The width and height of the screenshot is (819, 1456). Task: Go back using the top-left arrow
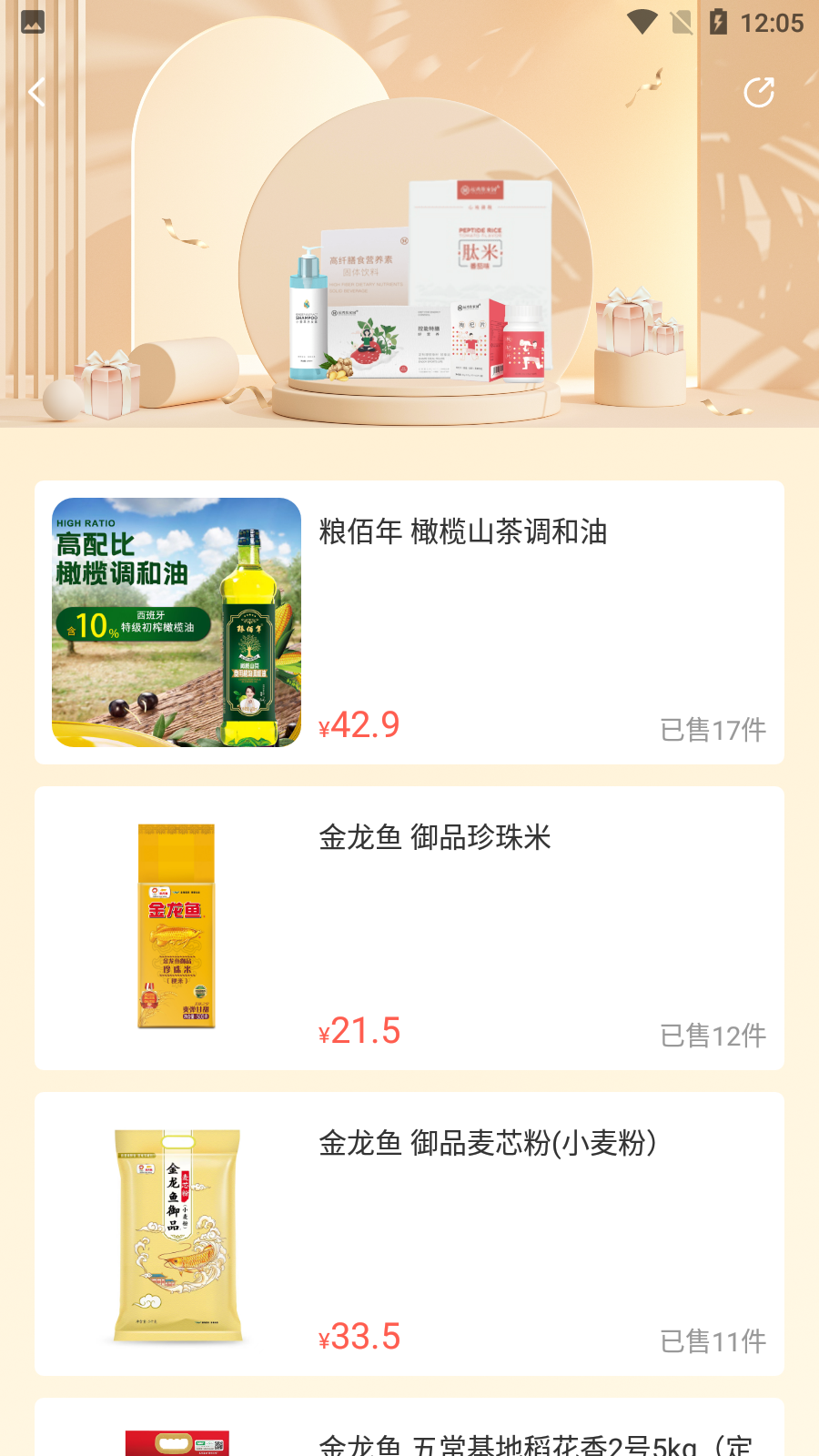[x=36, y=92]
